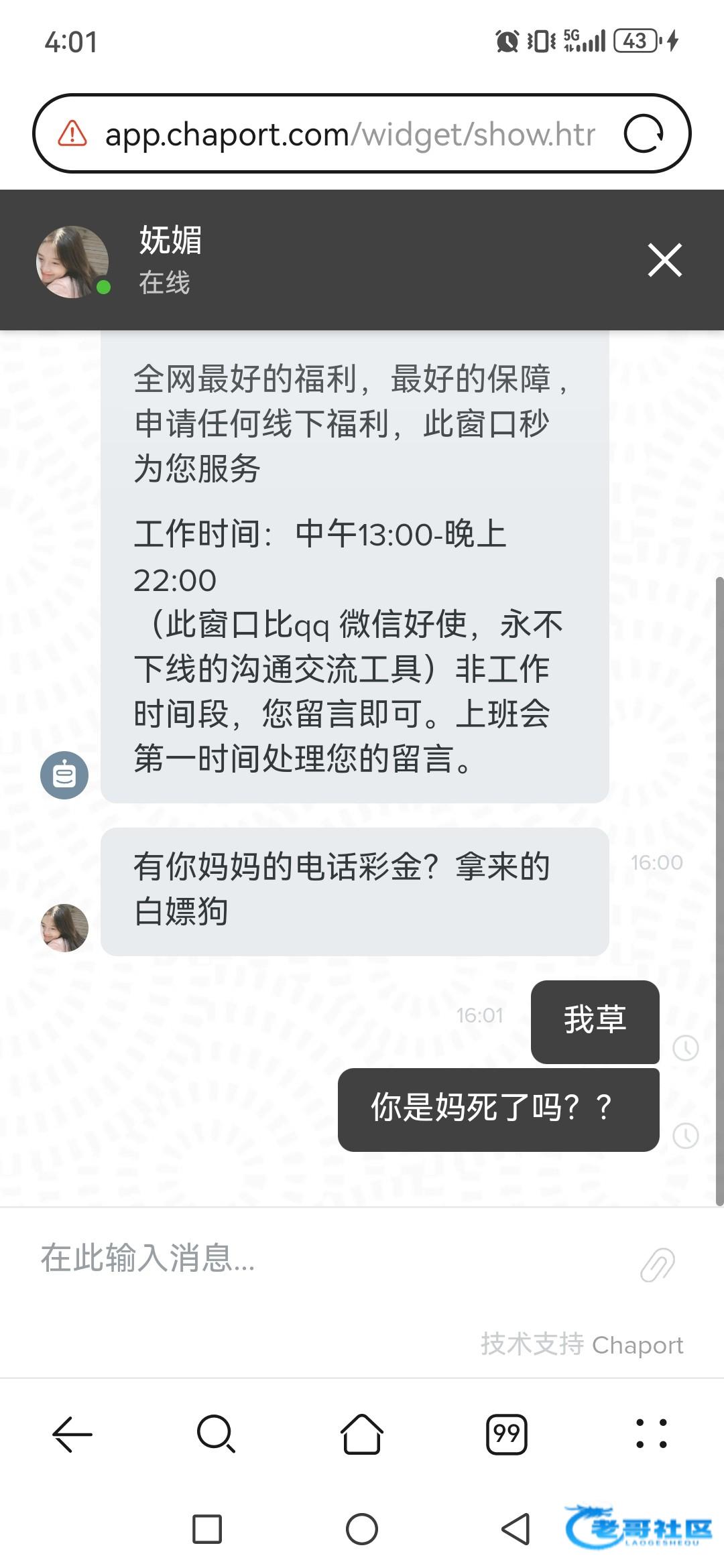Viewport: 724px width, 1568px height.
Task: Focus the message input box
Action: (328, 1257)
